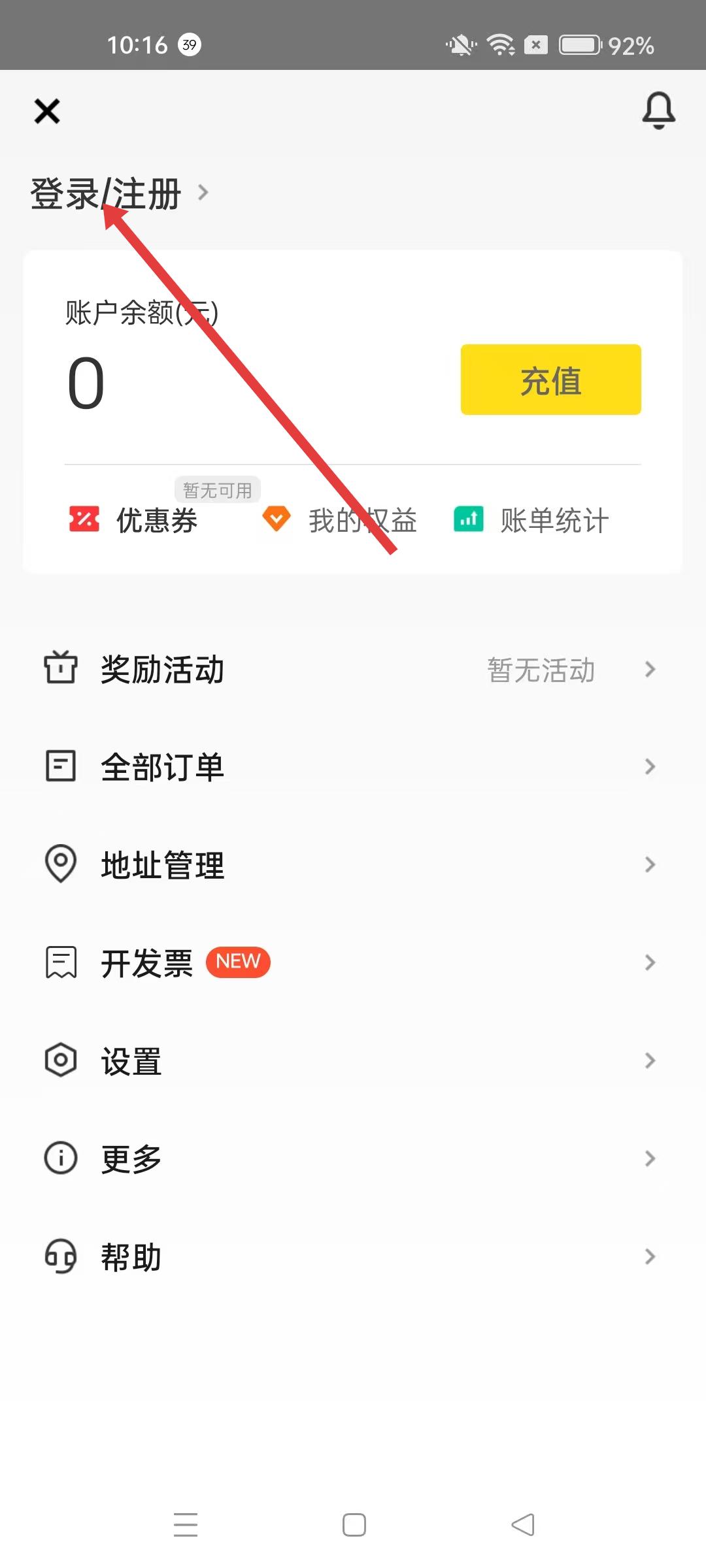The height and width of the screenshot is (1568, 706).
Task: Open 开发票 invoice page
Action: (x=353, y=963)
